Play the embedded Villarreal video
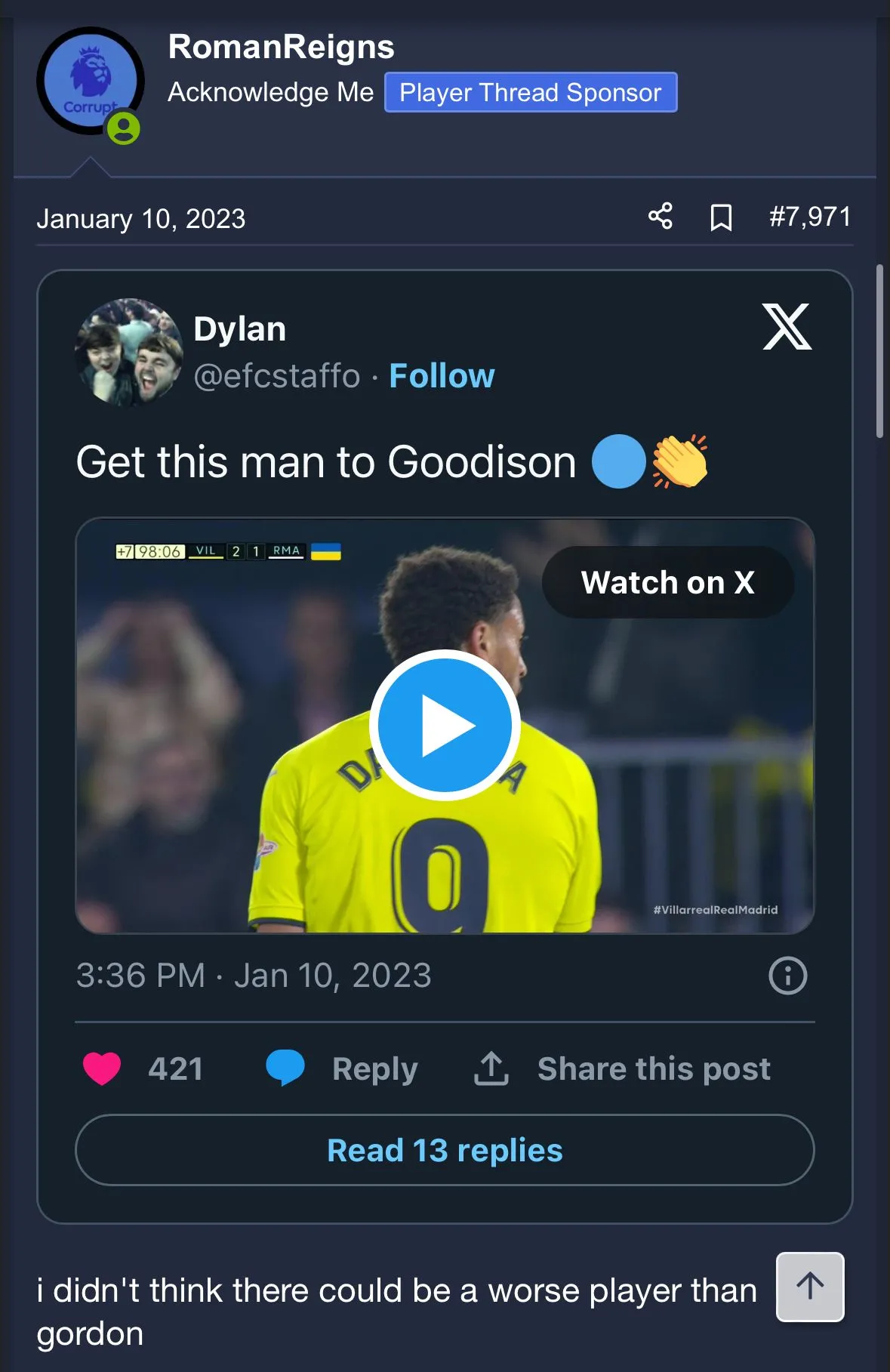 (x=445, y=725)
